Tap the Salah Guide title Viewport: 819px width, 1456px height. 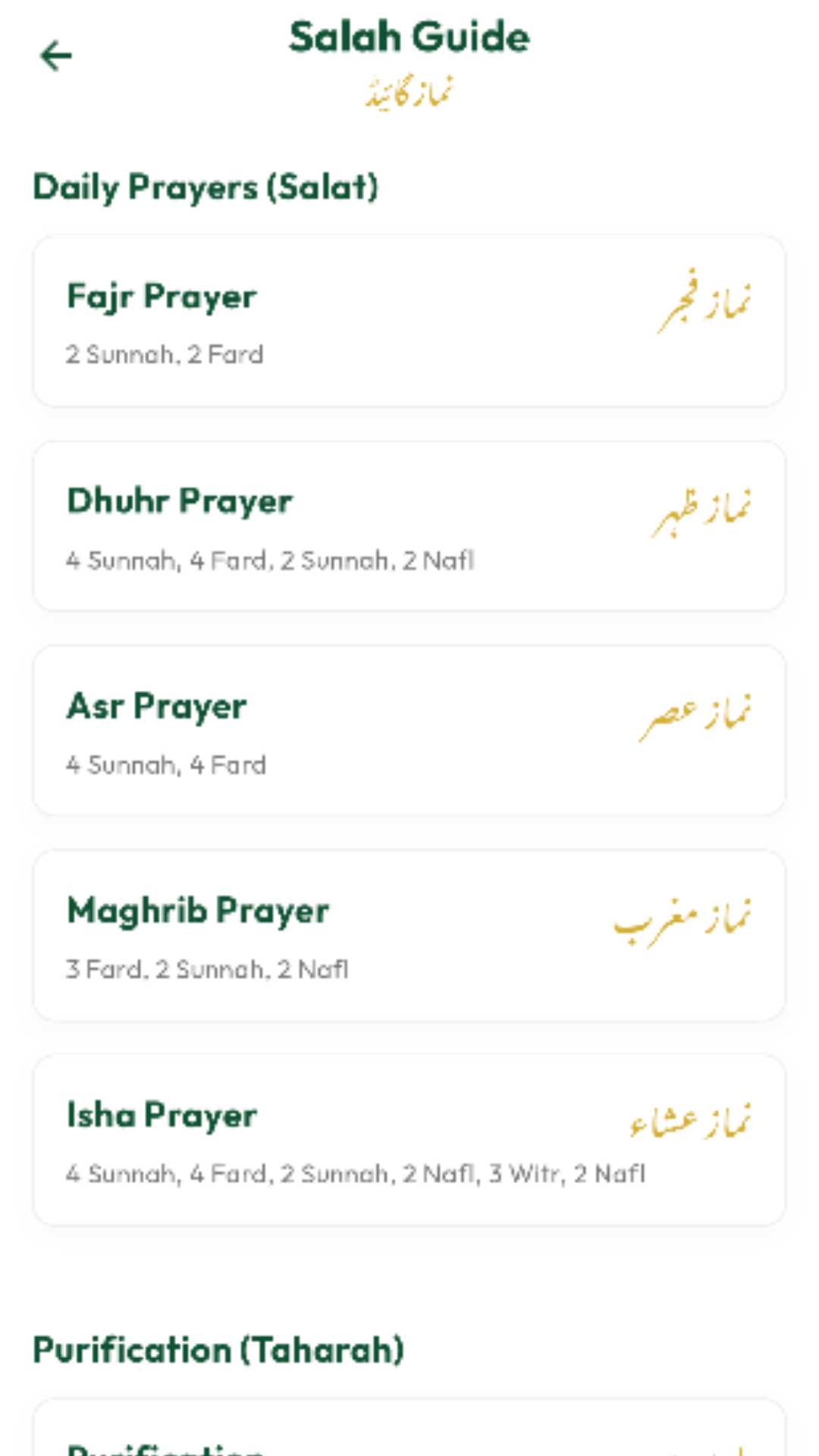409,36
